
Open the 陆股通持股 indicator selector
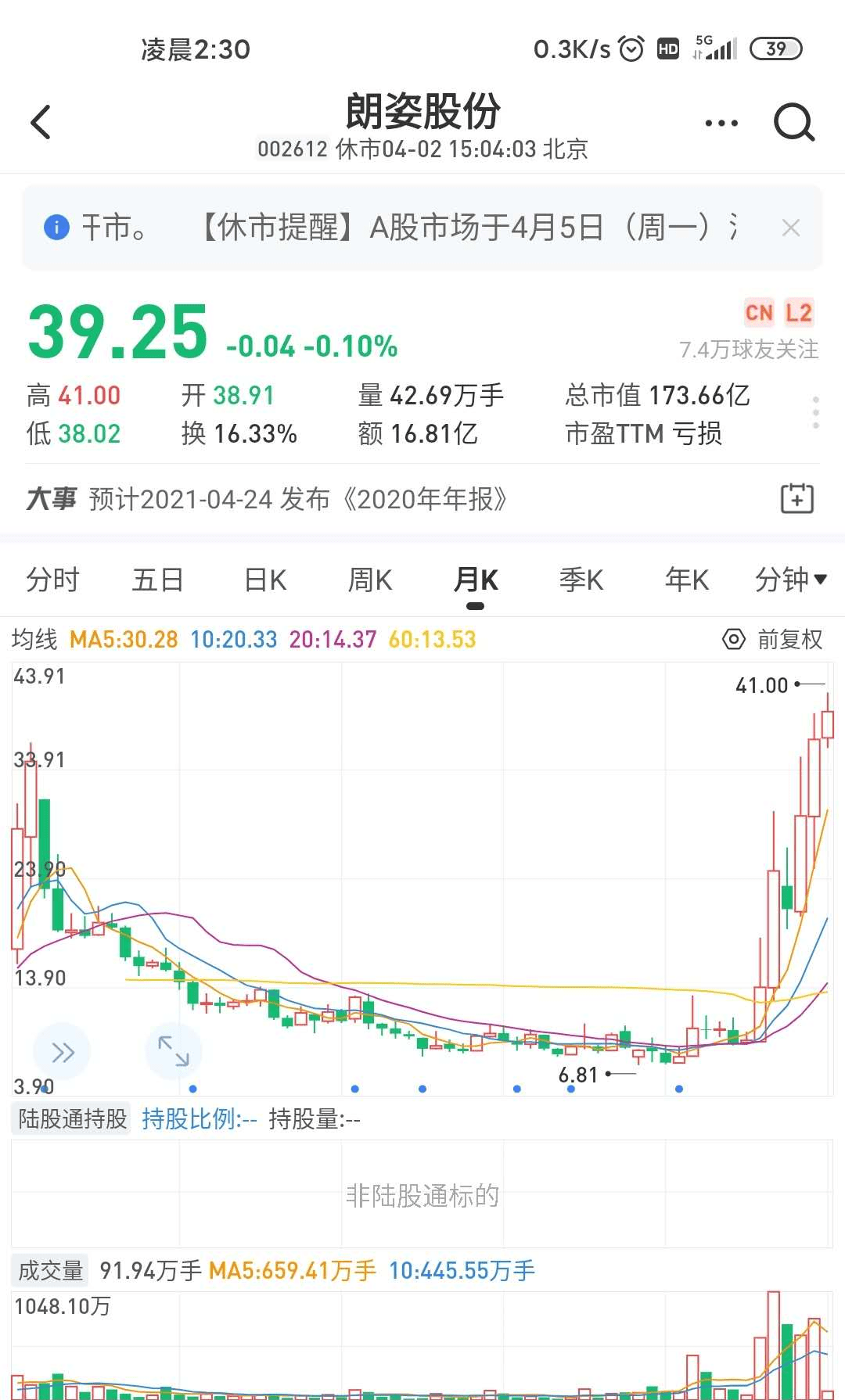(73, 1119)
